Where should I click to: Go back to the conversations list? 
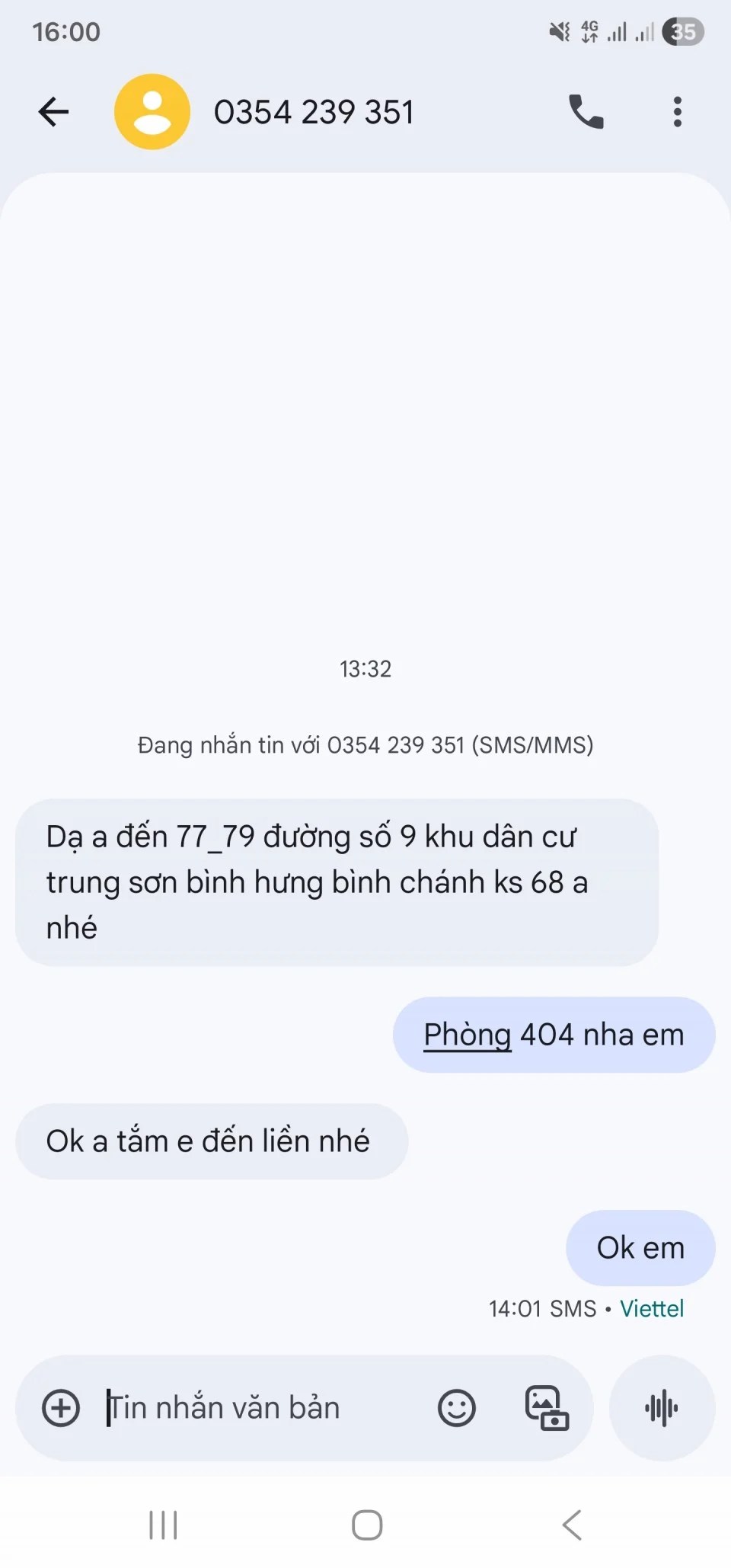click(x=53, y=112)
